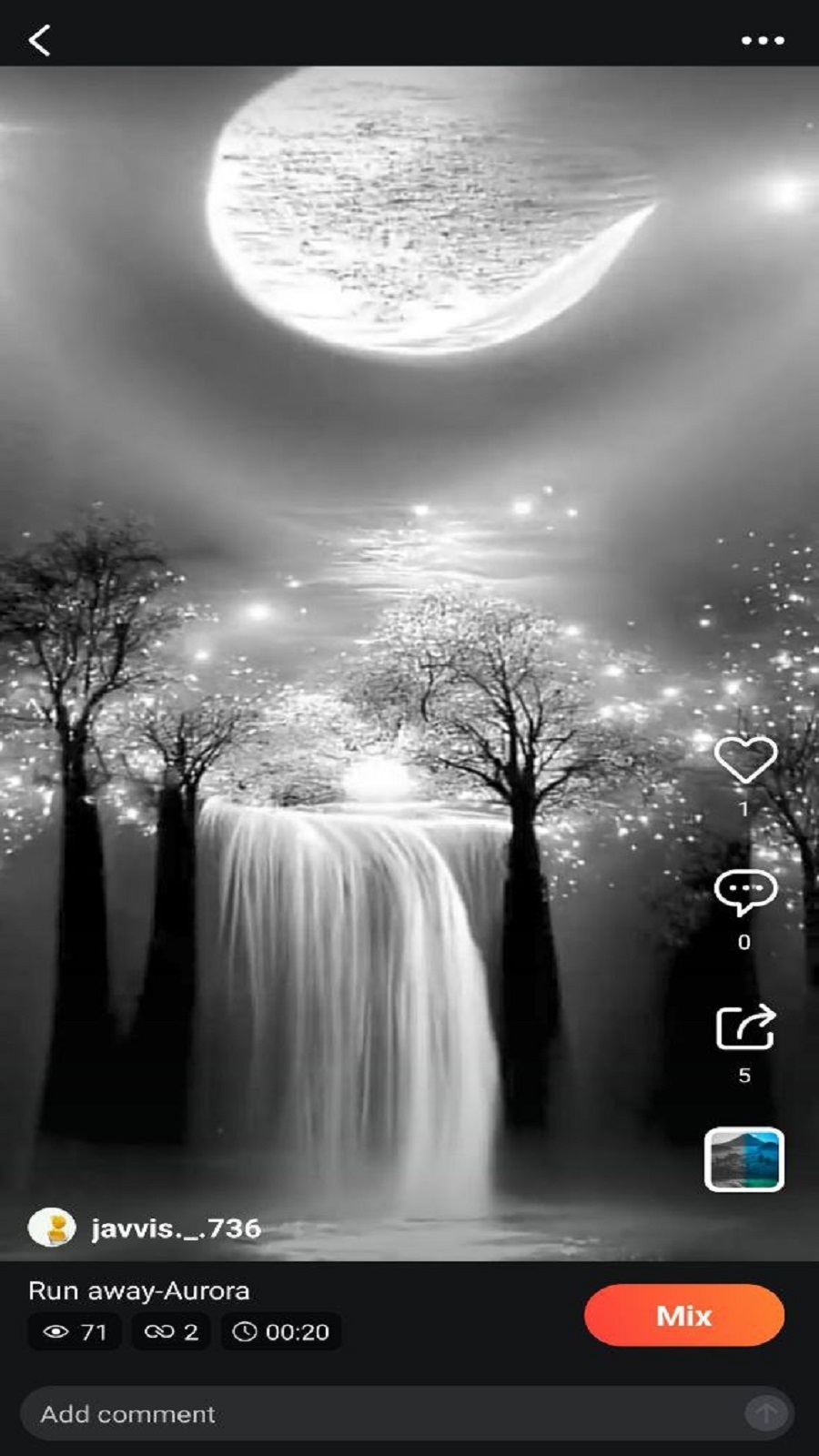The height and width of the screenshot is (1456, 819).
Task: Open the template thumbnail above the Mix button
Action: pyautogui.click(x=743, y=1159)
